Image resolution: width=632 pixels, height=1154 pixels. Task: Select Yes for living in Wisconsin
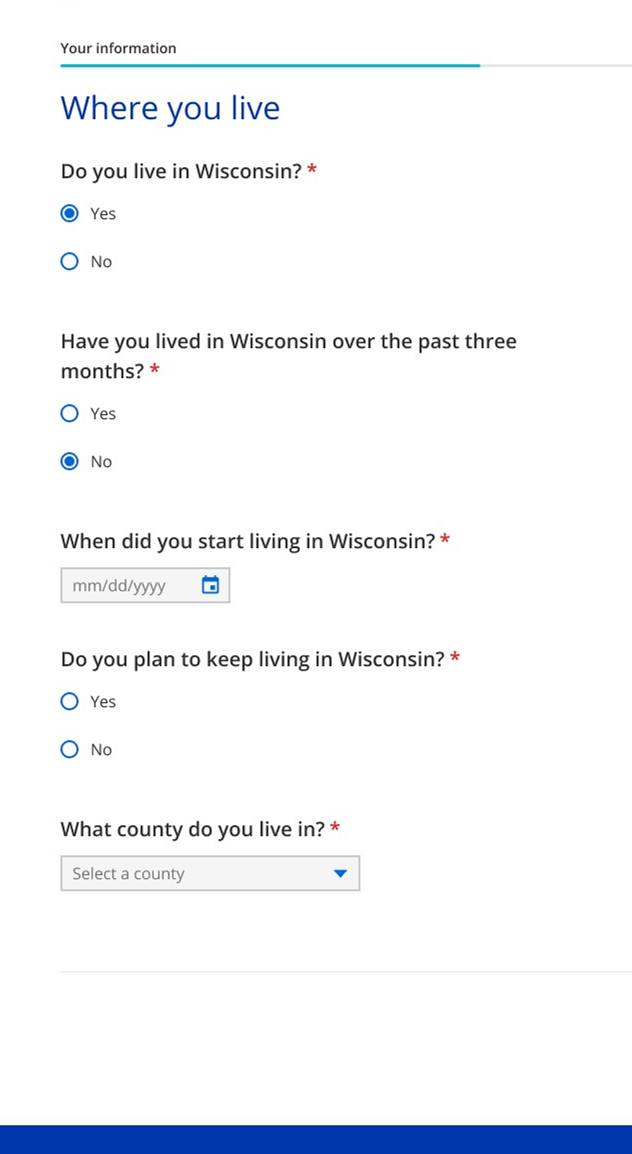pos(69,213)
